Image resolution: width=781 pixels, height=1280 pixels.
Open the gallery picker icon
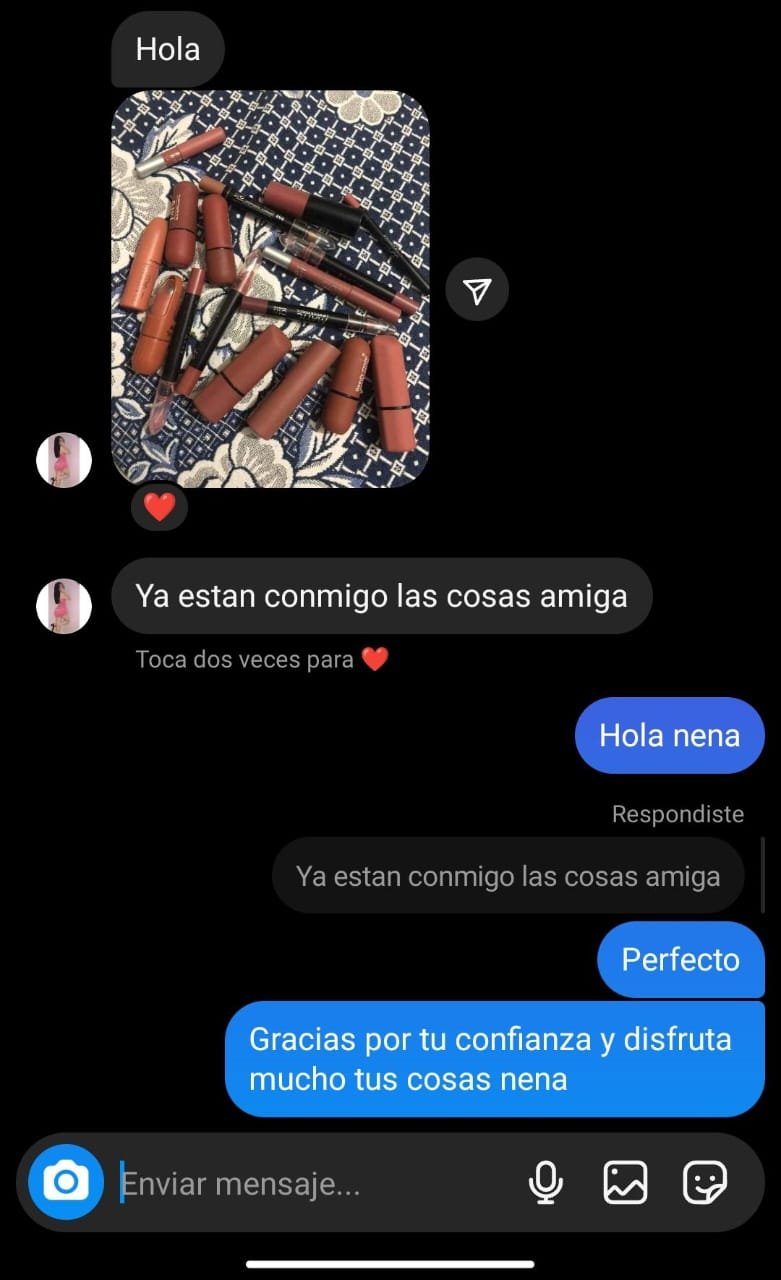(626, 1183)
